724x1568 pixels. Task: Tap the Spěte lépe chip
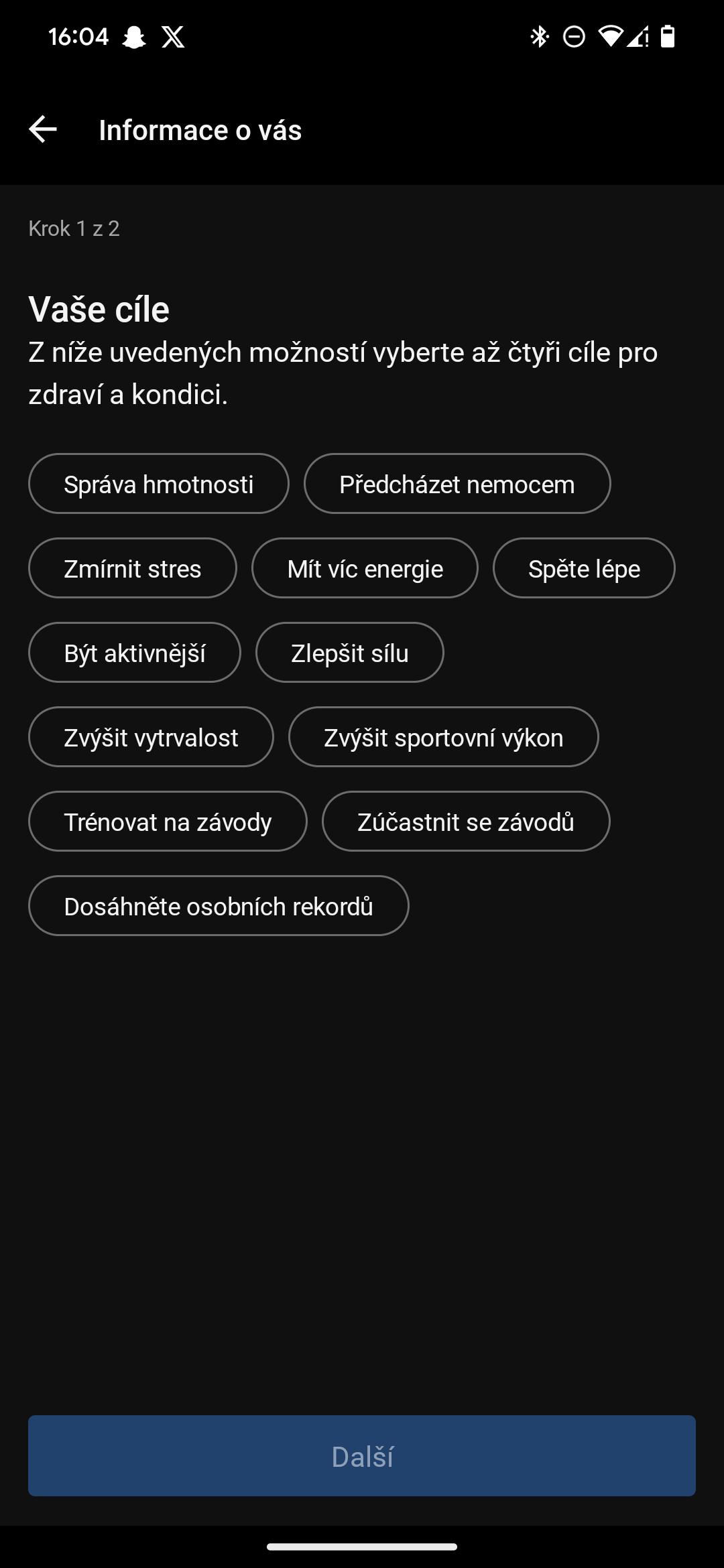click(x=584, y=568)
